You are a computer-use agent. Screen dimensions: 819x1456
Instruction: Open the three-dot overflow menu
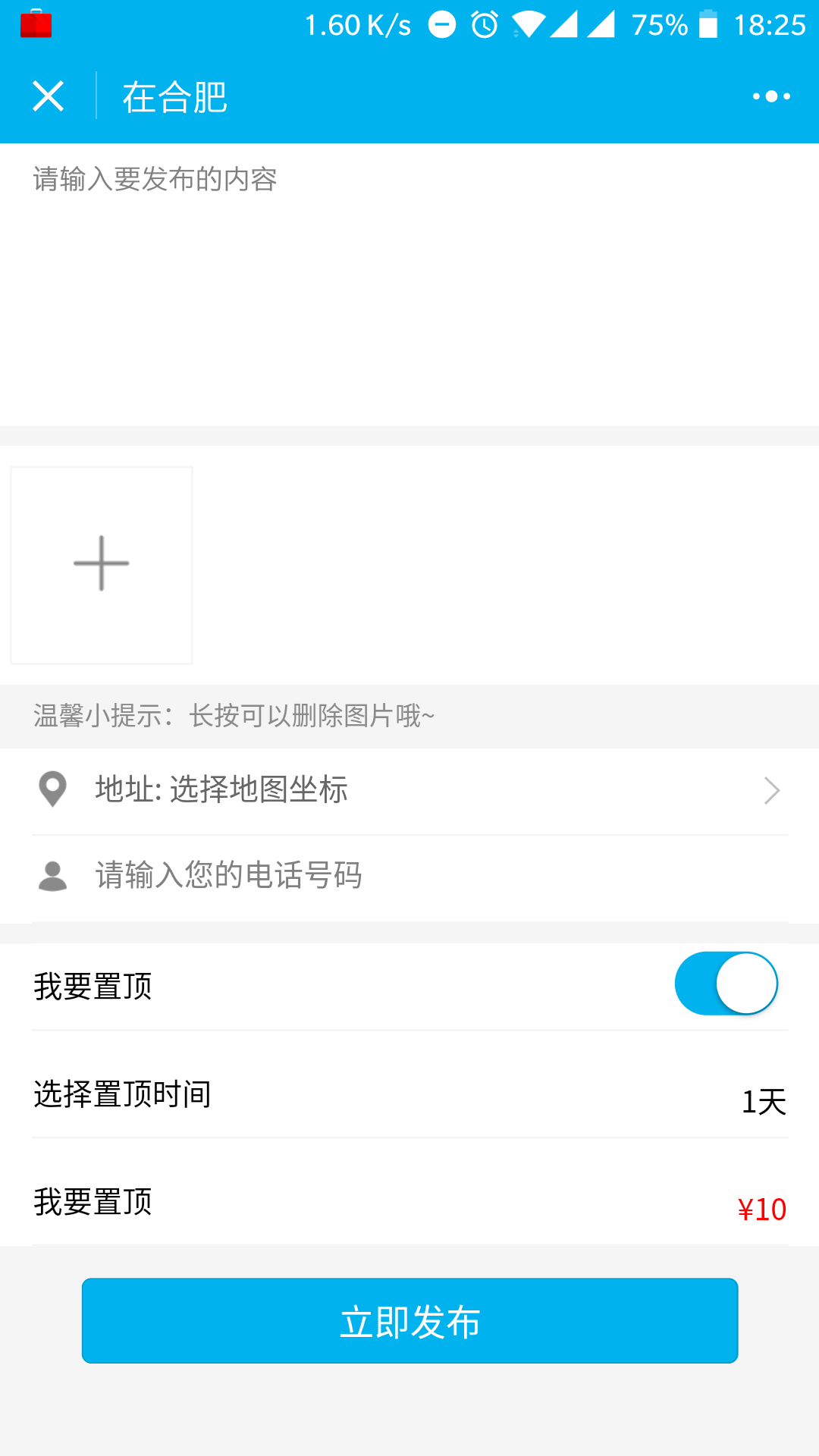coord(770,96)
